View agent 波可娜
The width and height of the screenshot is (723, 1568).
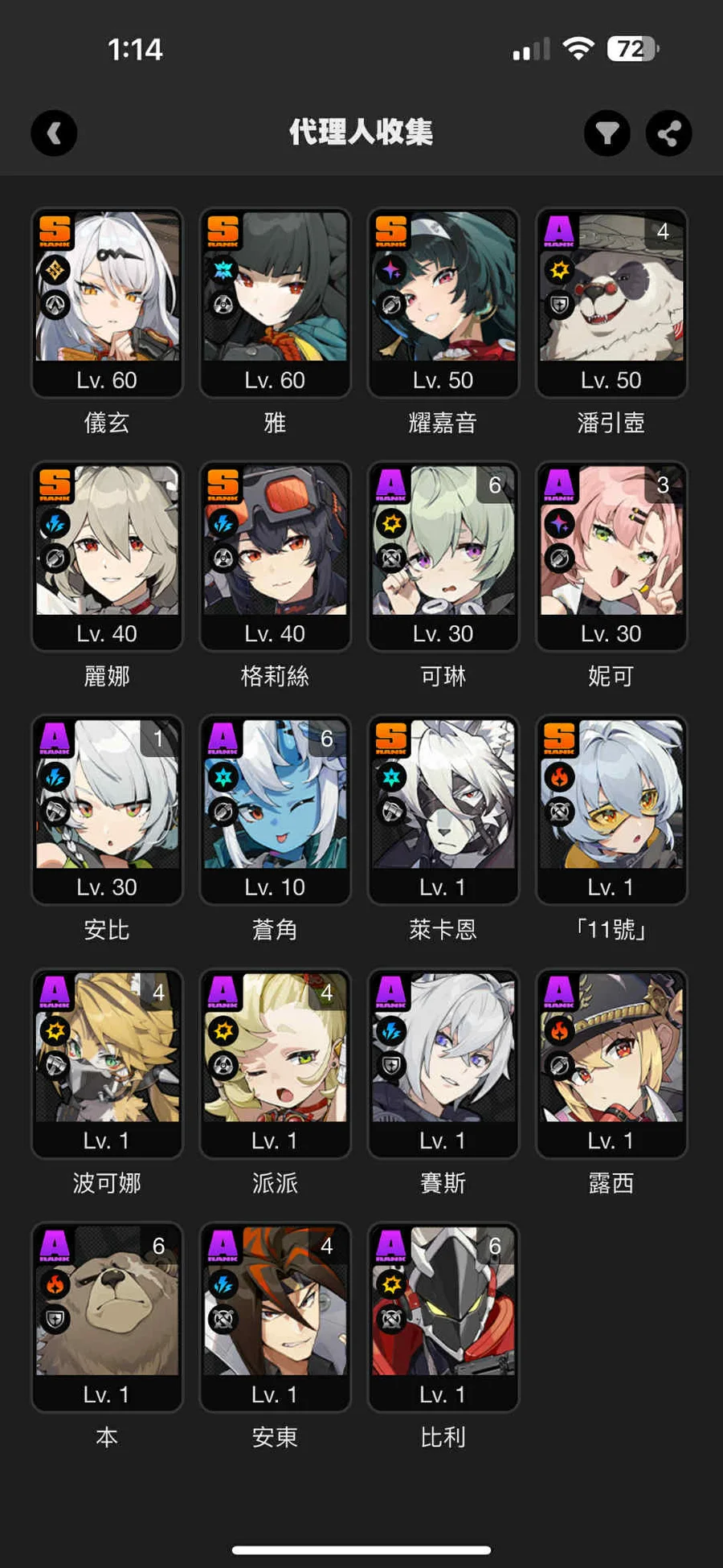[x=107, y=1062]
